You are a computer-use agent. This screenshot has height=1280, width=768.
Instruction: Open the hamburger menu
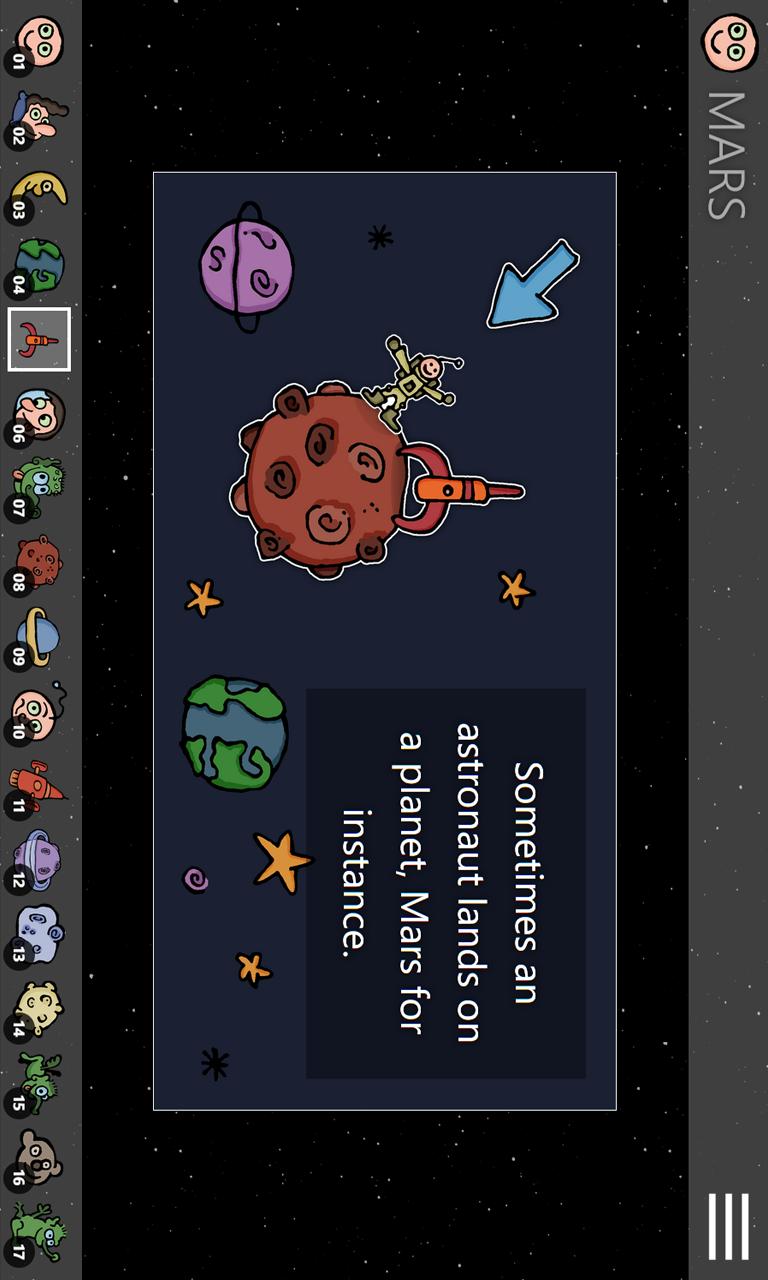(x=728, y=1226)
